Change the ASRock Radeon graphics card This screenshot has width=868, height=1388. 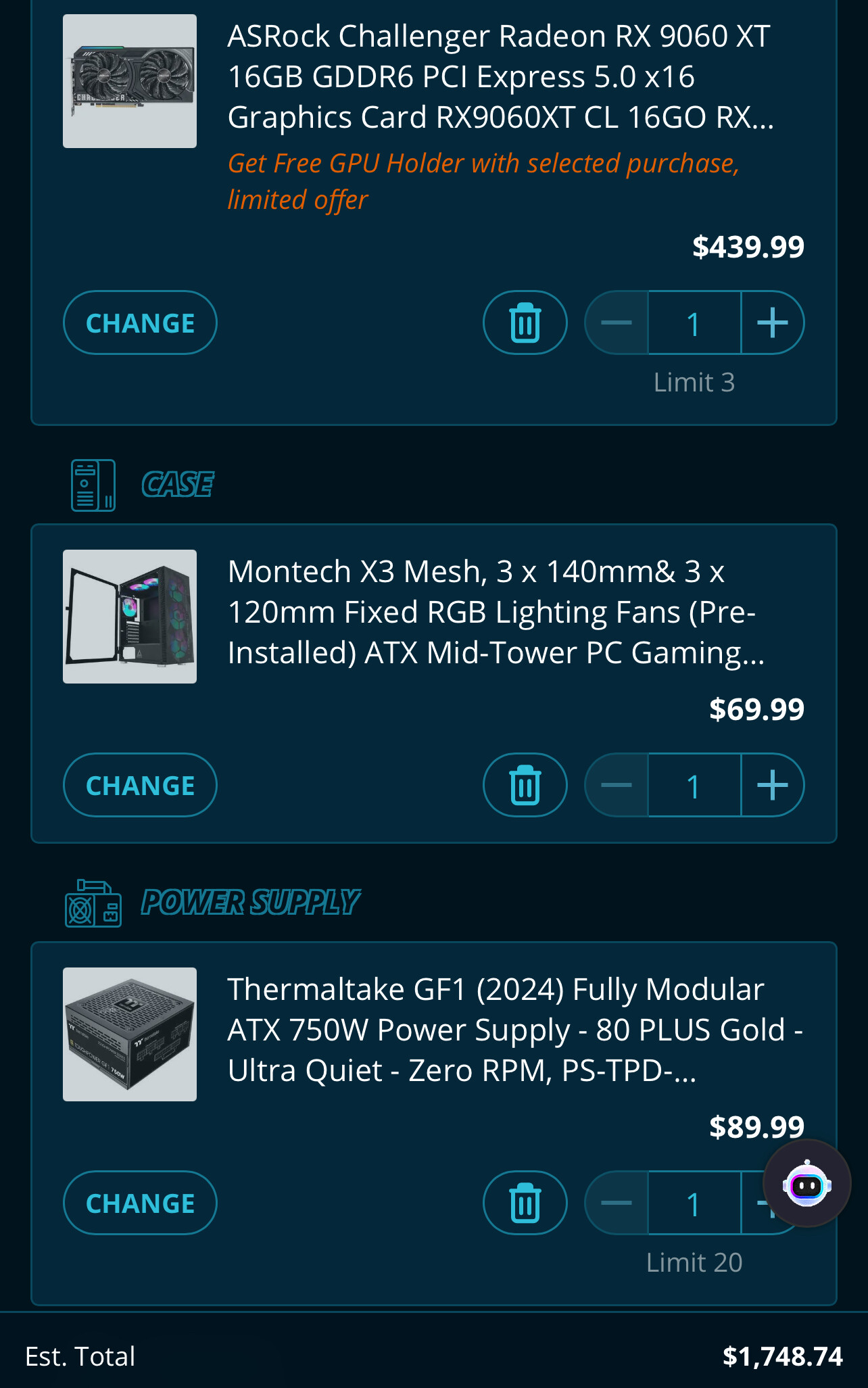pyautogui.click(x=140, y=322)
